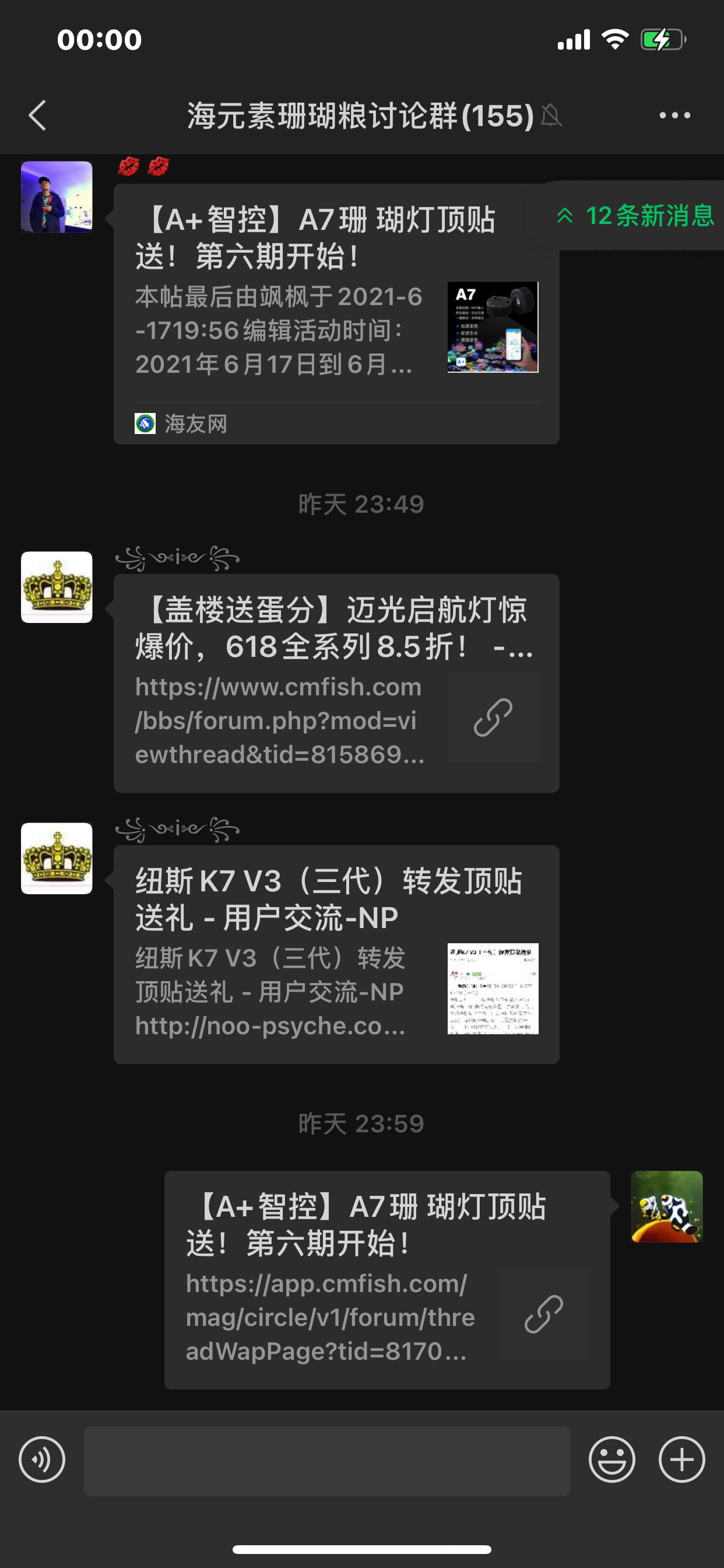Open the group chat overflow menu
This screenshot has width=724, height=1568.
point(674,115)
